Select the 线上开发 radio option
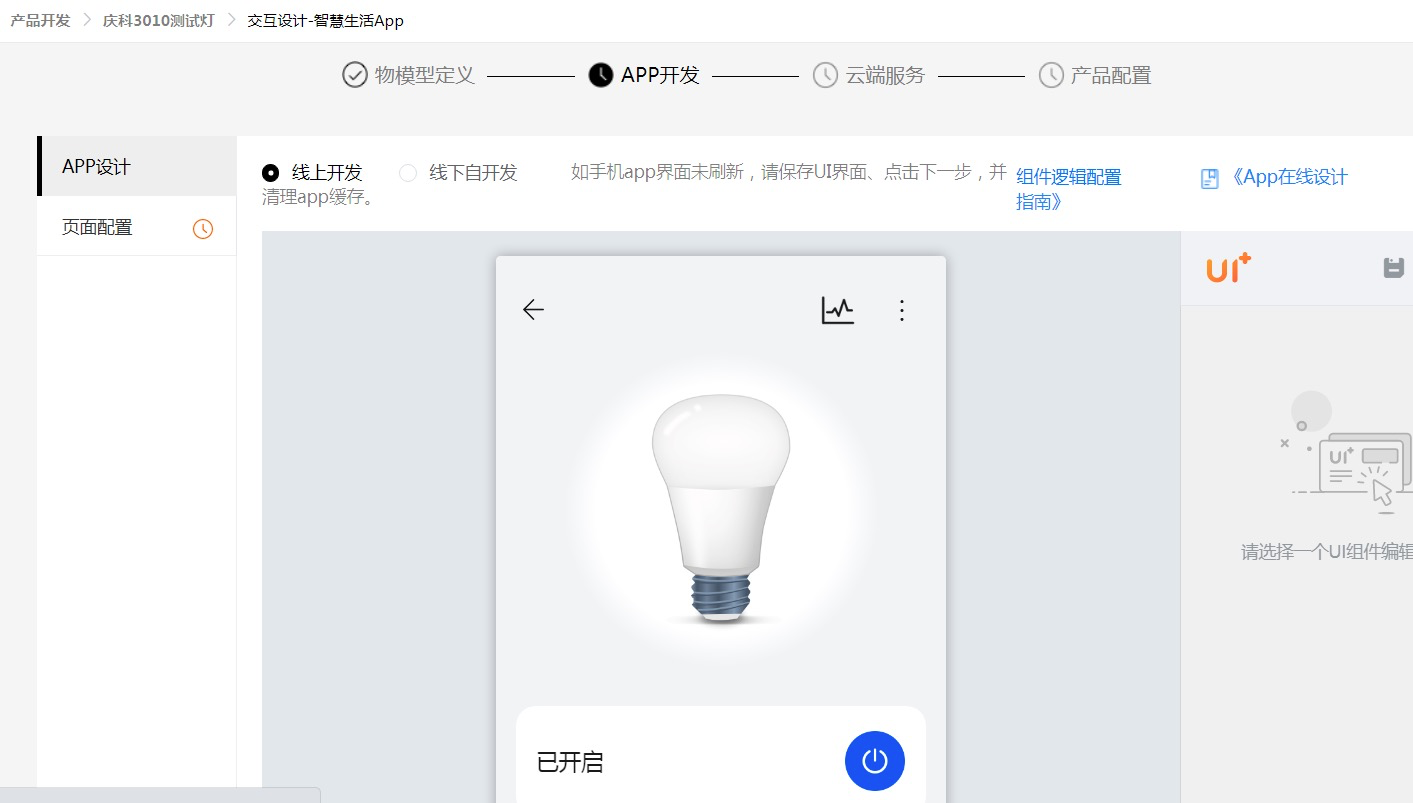Viewport: 1413px width, 803px height. coord(312,173)
